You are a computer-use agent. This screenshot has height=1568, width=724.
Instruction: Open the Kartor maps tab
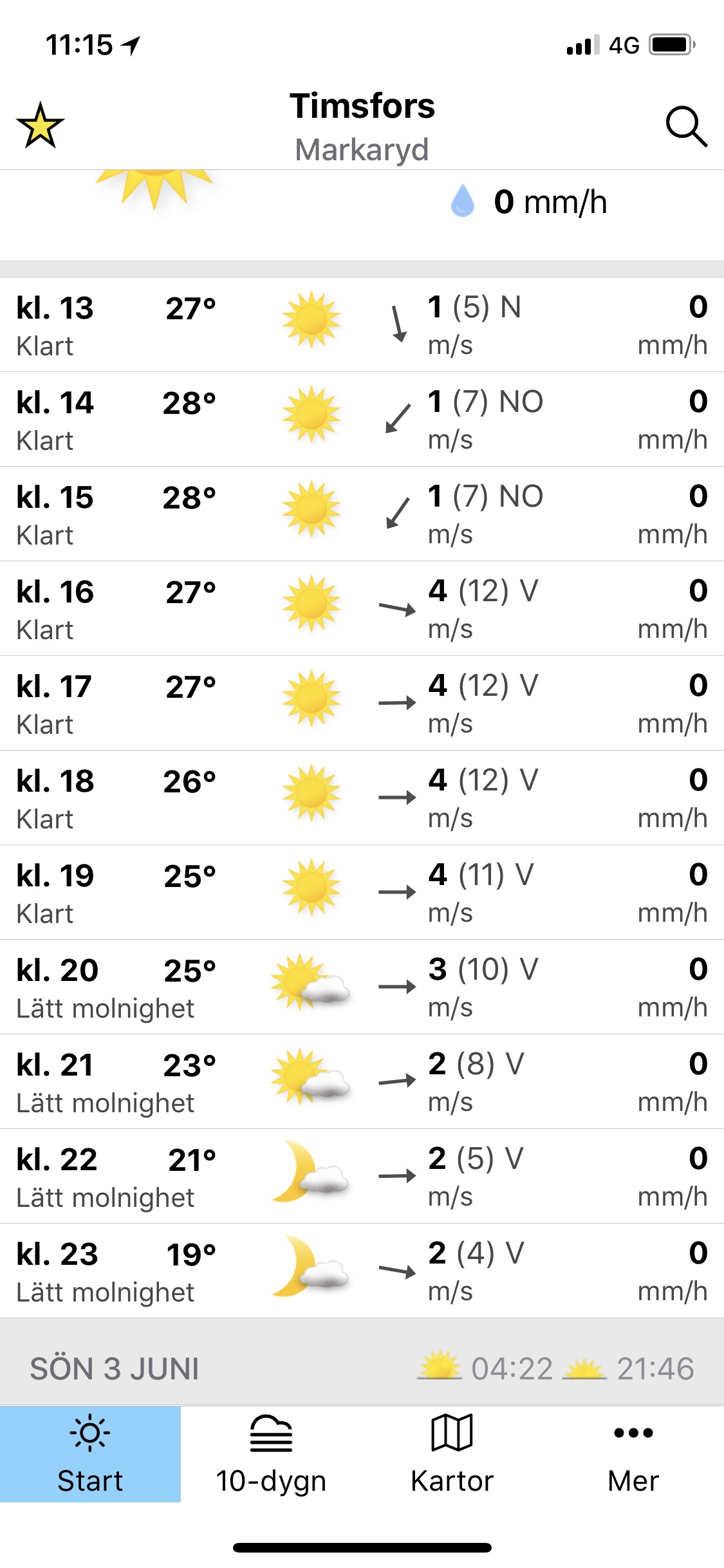click(x=452, y=1453)
